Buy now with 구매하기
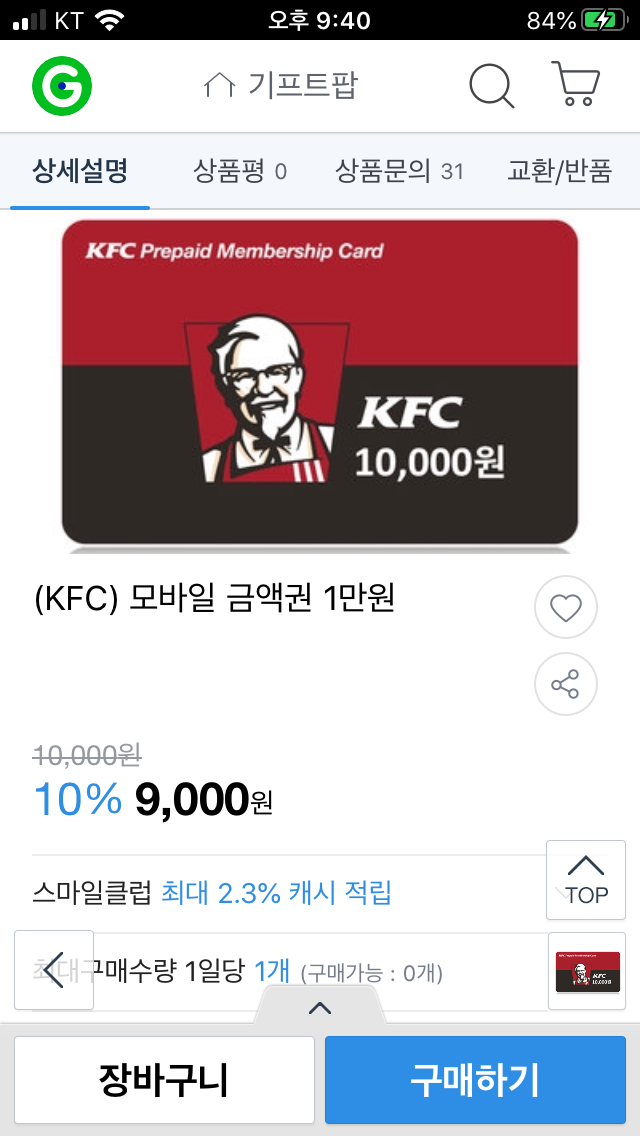The image size is (640, 1136). pos(475,1080)
